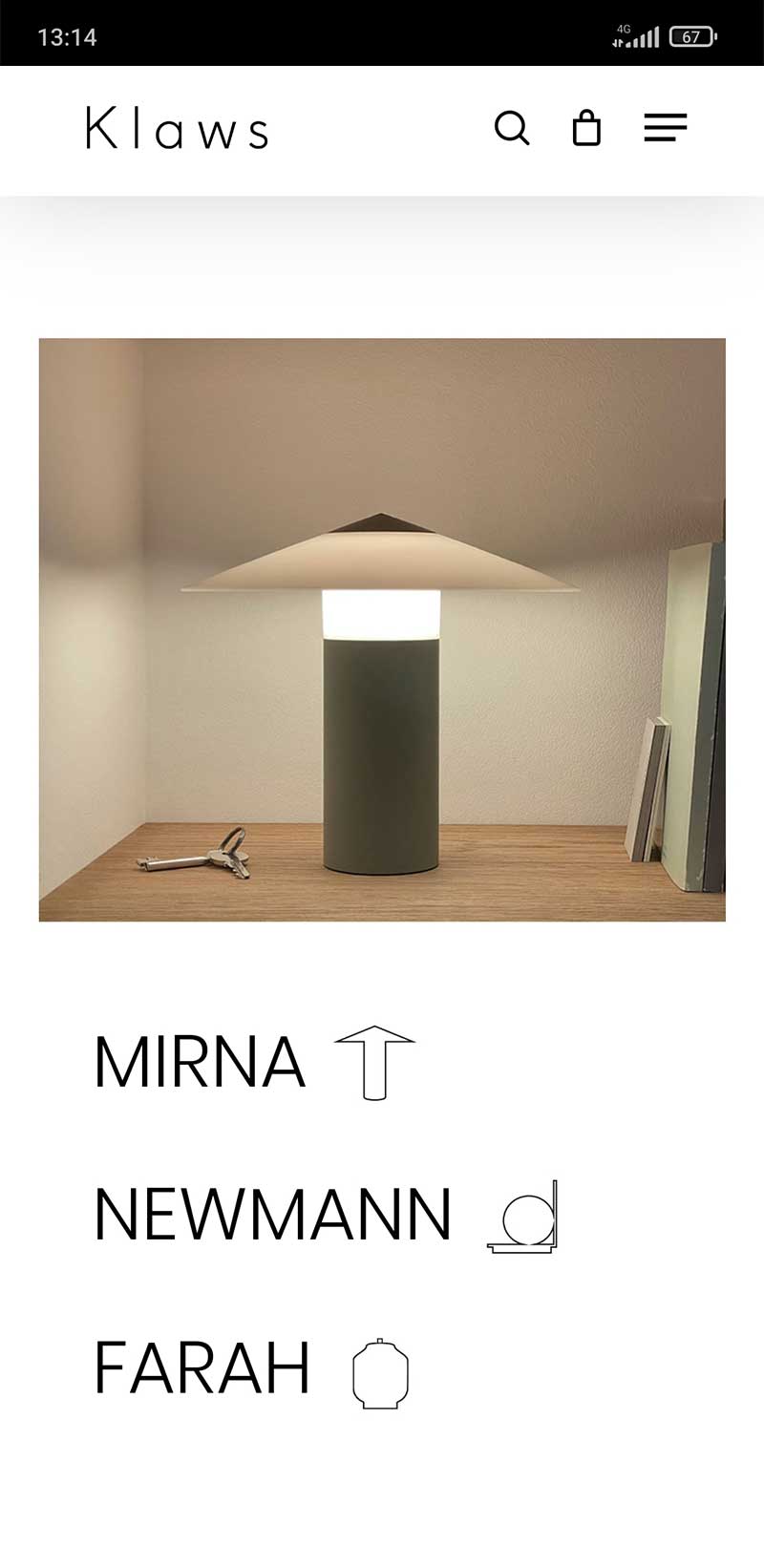The width and height of the screenshot is (764, 1568).
Task: Open the shopping bag
Action: [x=586, y=128]
